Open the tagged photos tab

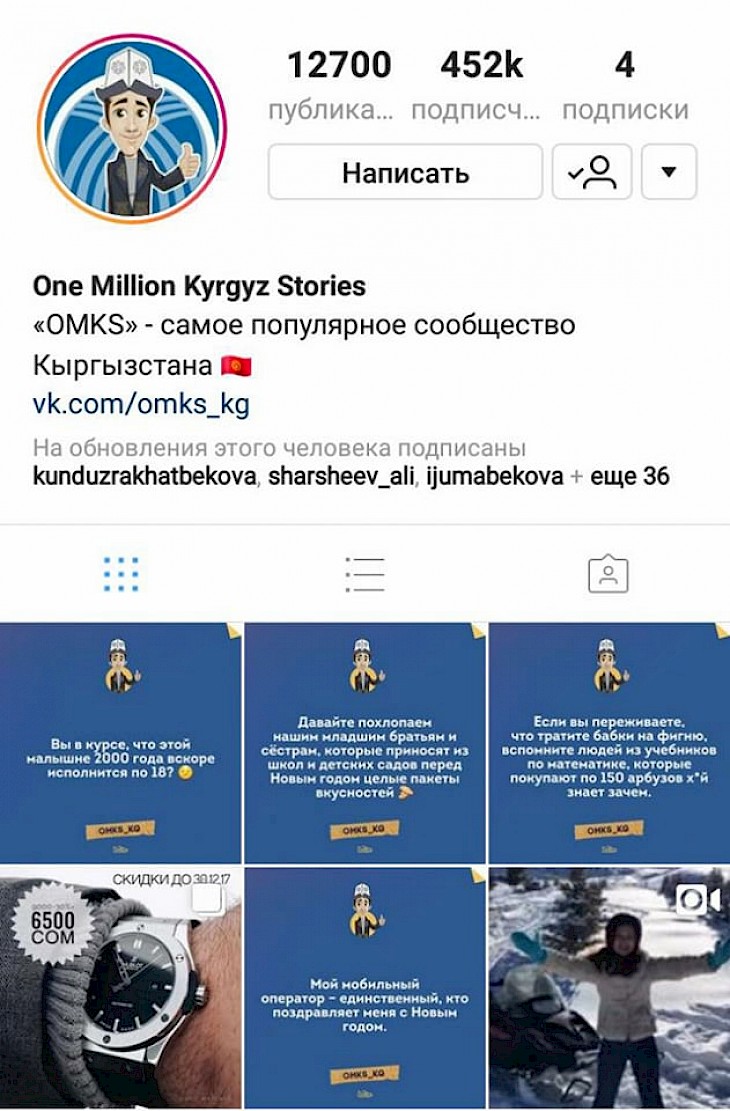point(608,574)
